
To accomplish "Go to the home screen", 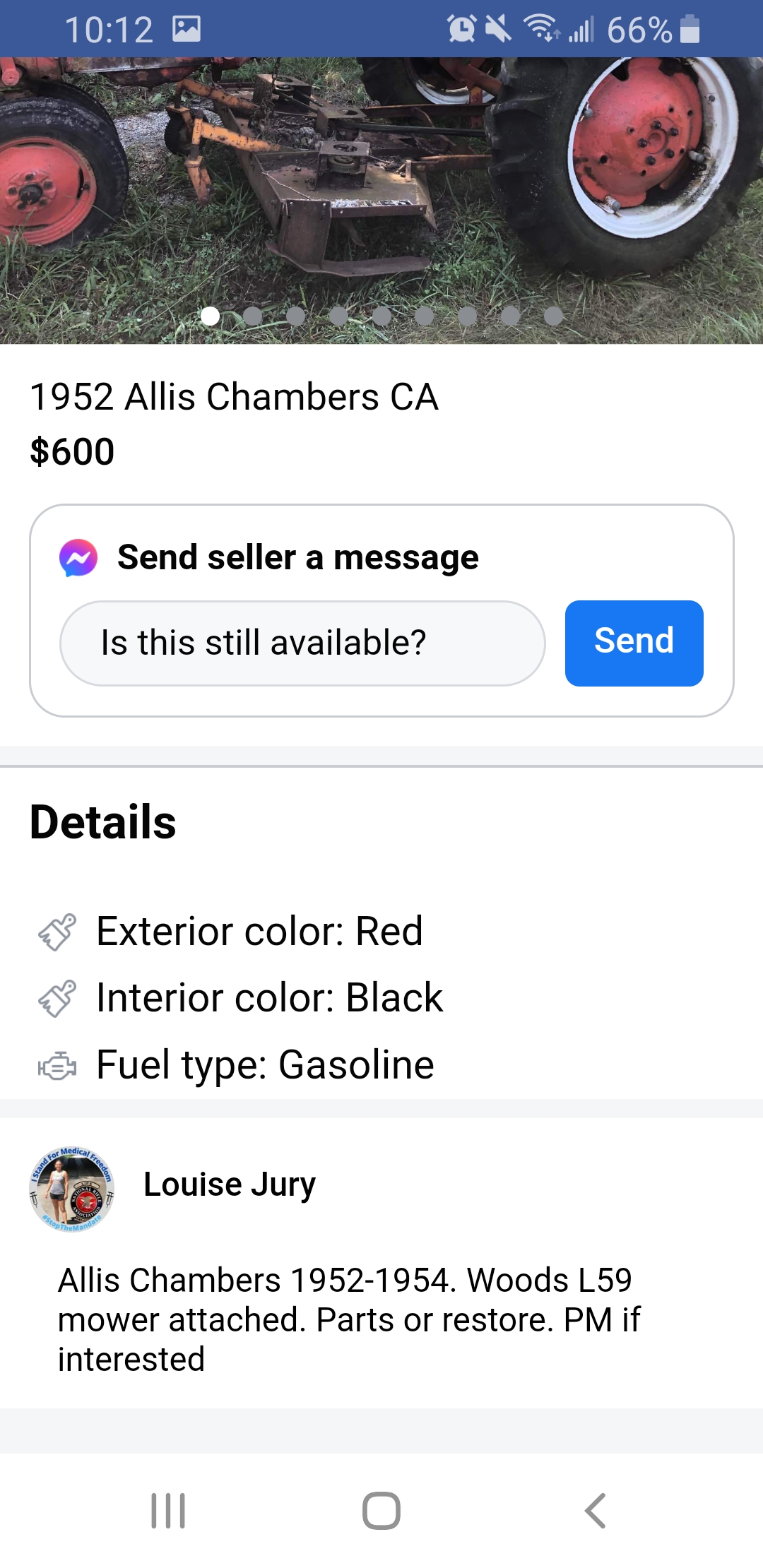I will [381, 1511].
